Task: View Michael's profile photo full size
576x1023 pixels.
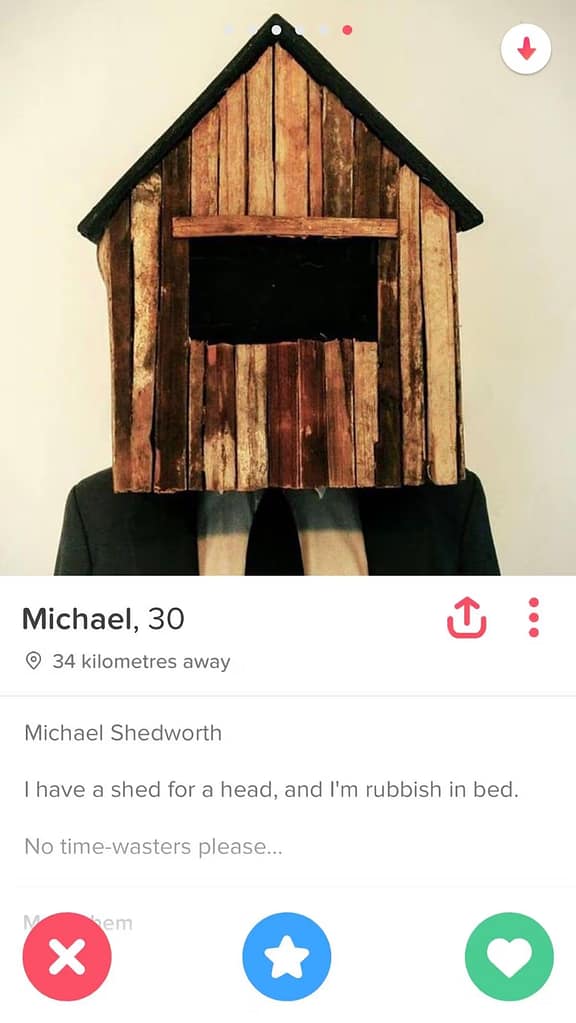Action: click(288, 288)
